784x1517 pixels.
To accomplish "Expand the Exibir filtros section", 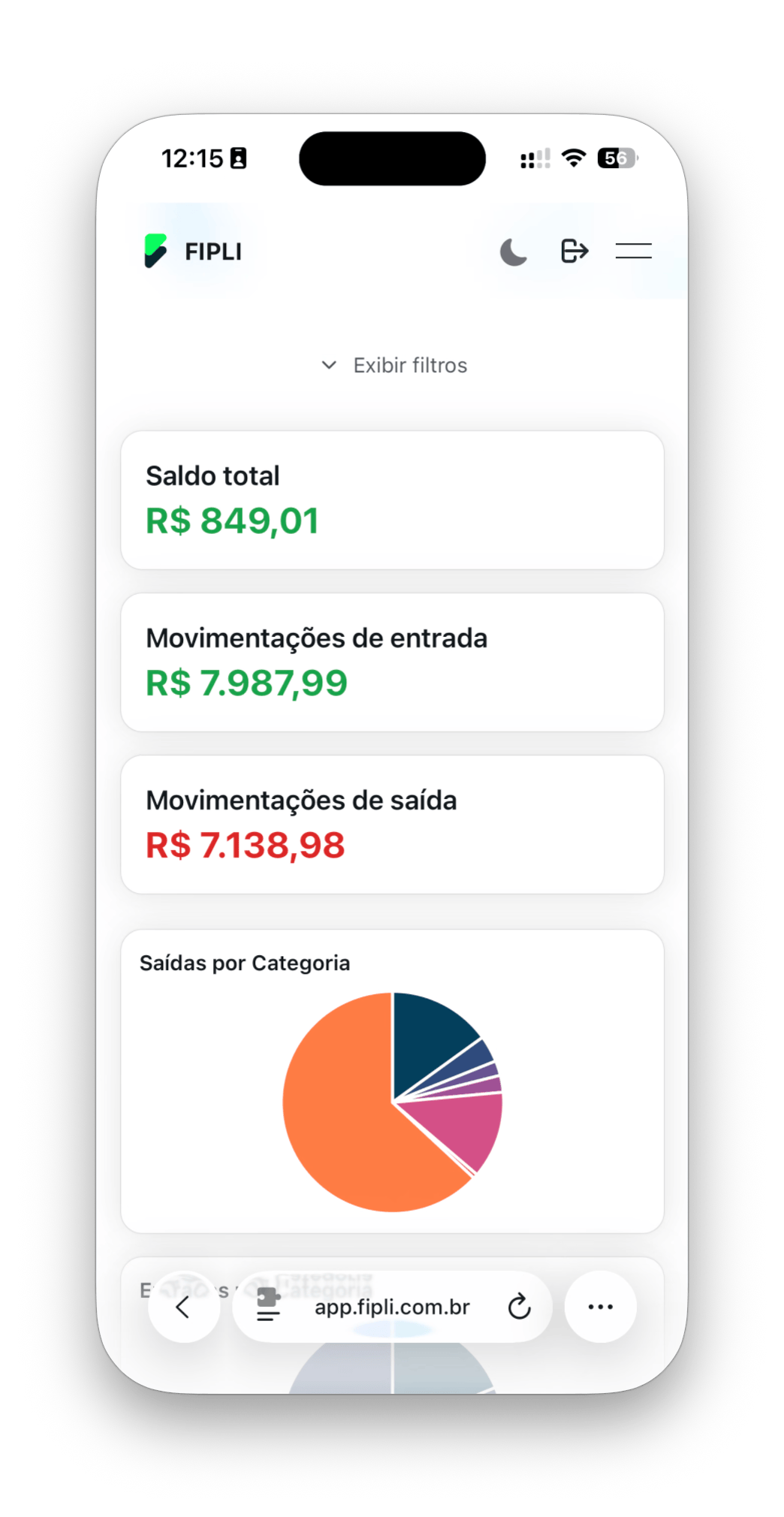I will pos(394,366).
